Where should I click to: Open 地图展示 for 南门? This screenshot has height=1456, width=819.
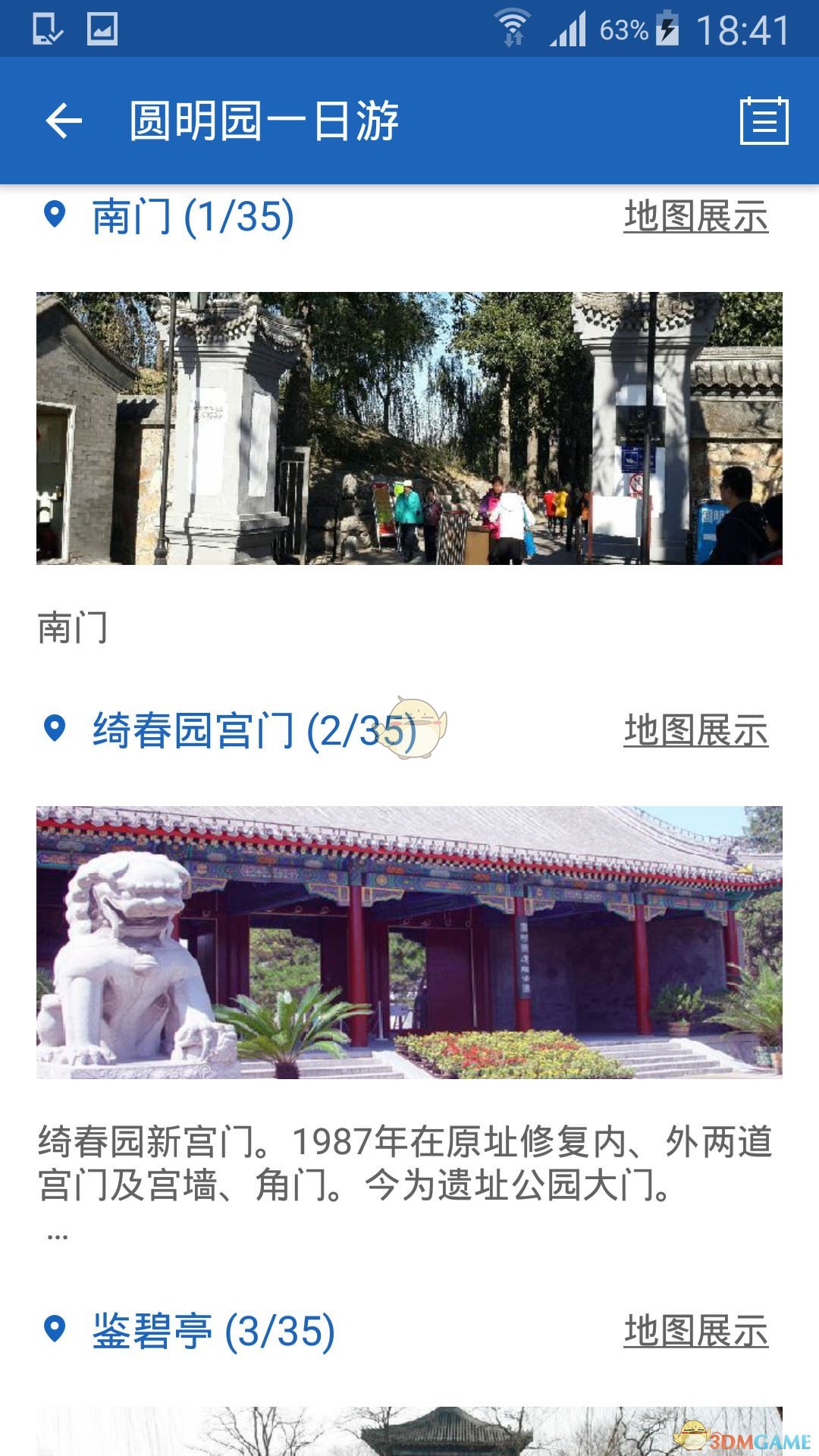(695, 217)
